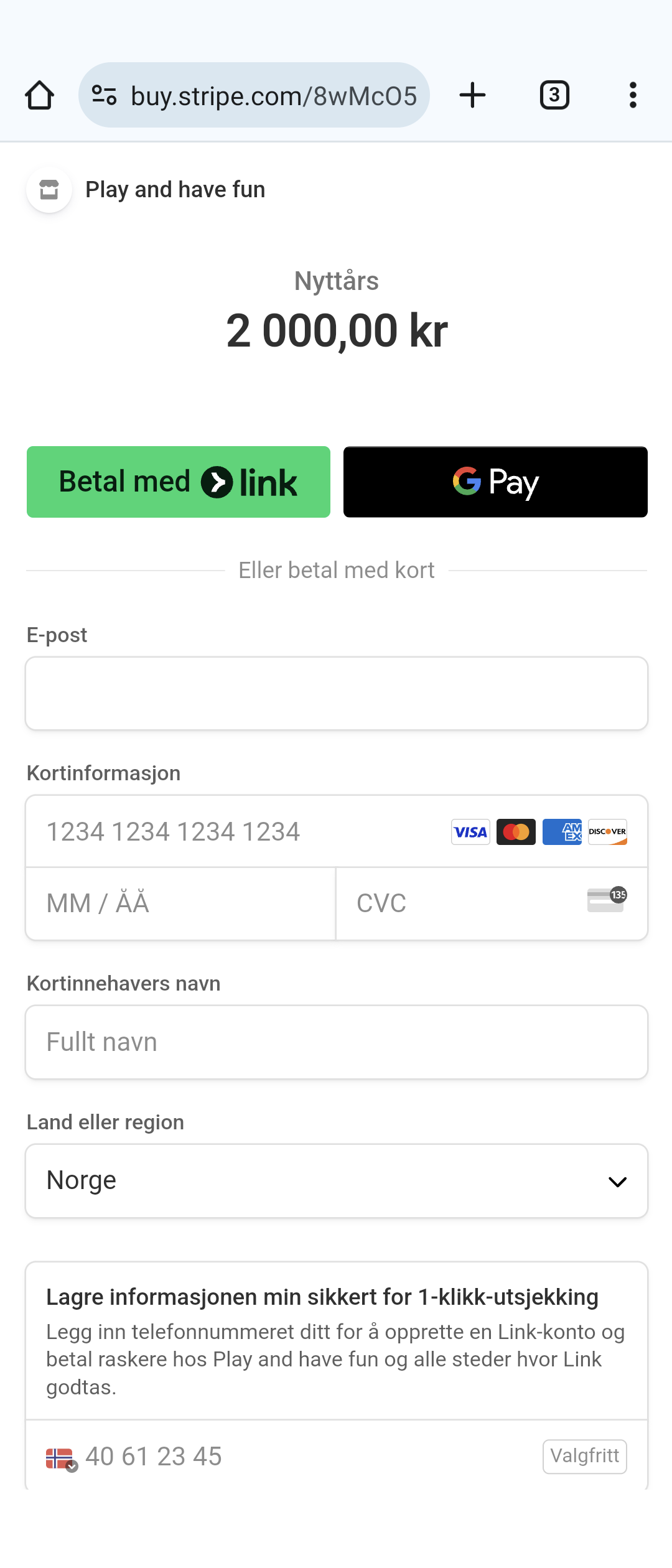Open the browser overflow menu

pos(633,95)
